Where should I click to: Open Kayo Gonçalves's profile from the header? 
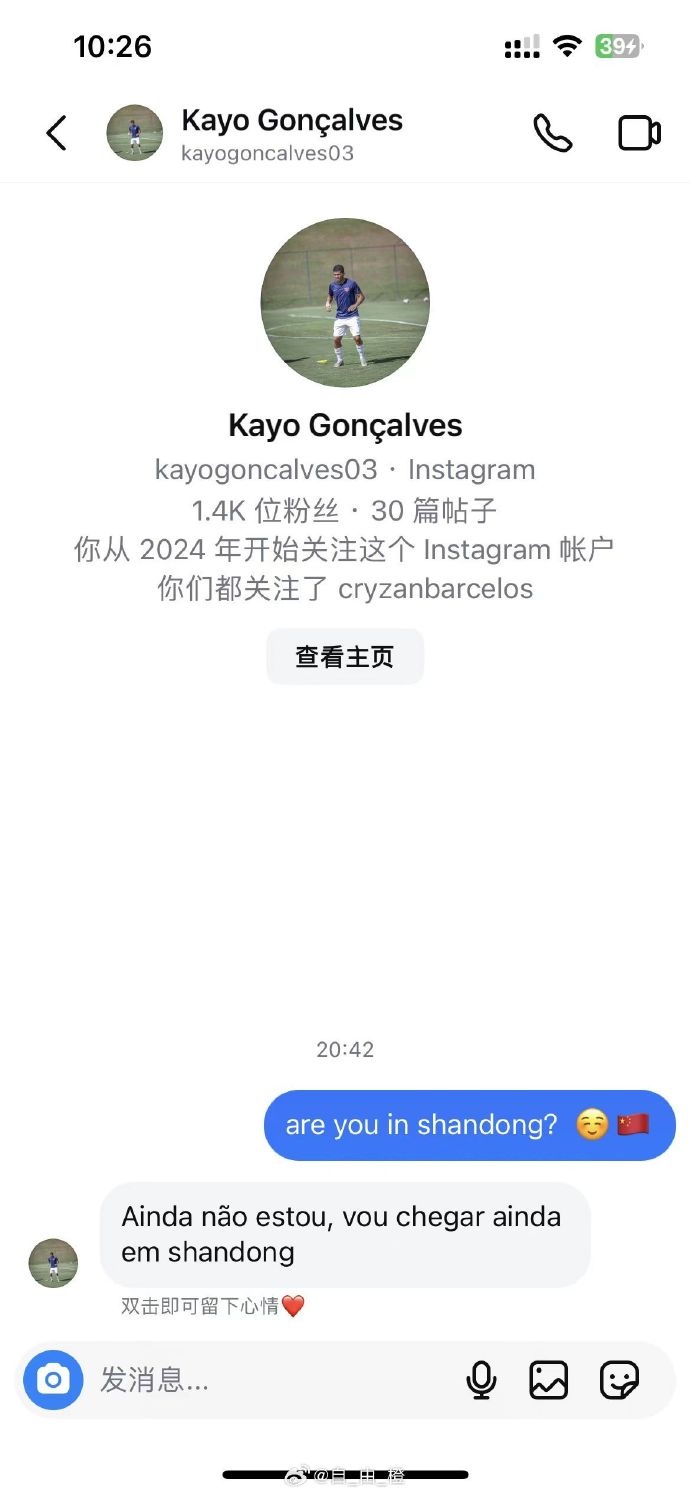(x=290, y=133)
